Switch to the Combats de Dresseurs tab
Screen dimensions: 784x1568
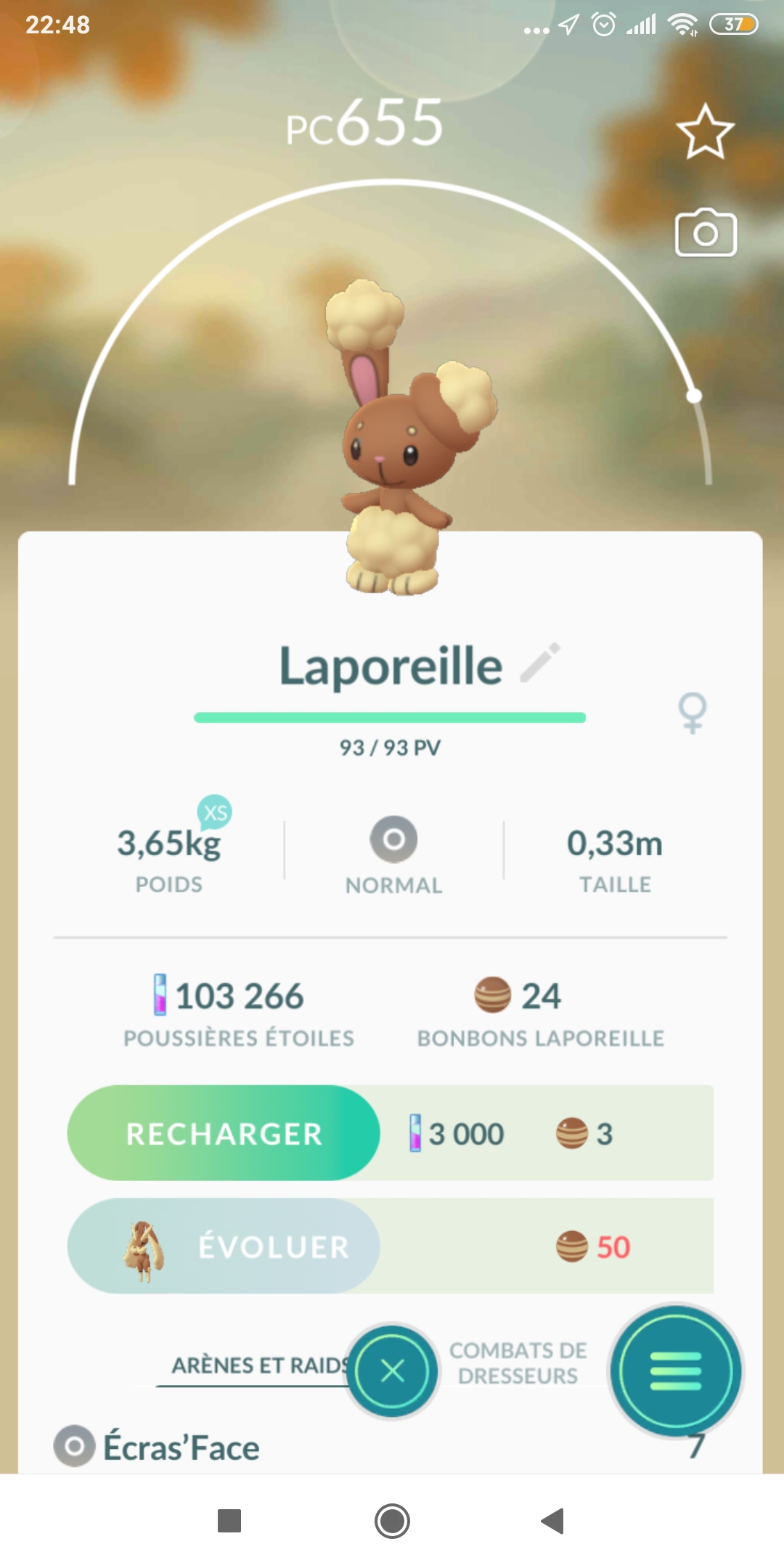point(518,1363)
